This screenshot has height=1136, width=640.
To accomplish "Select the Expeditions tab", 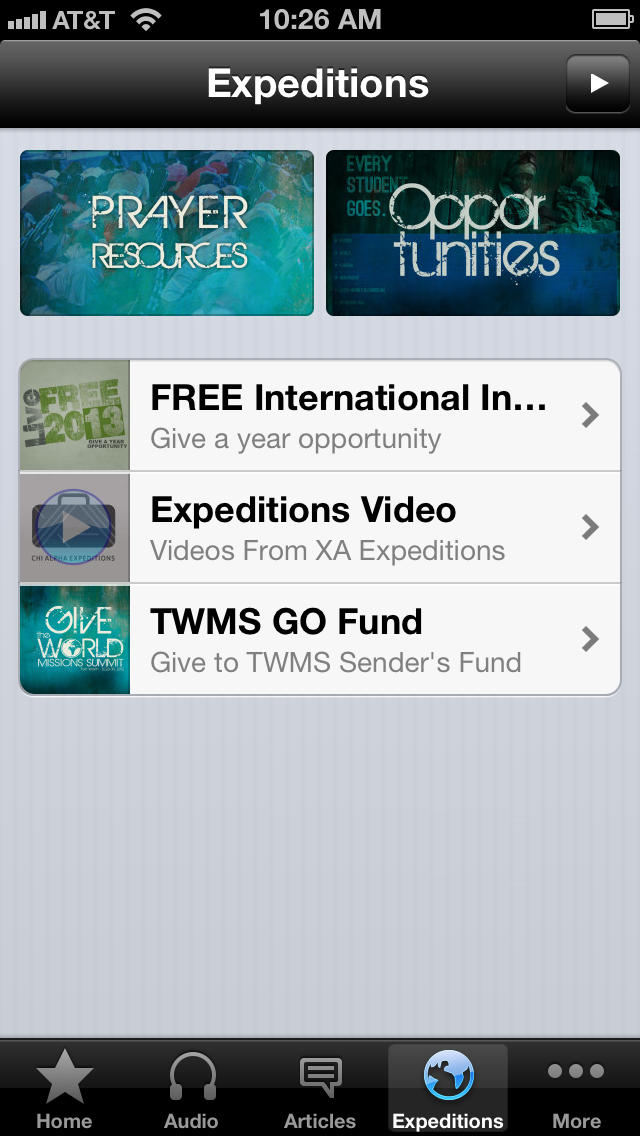I will click(448, 1089).
